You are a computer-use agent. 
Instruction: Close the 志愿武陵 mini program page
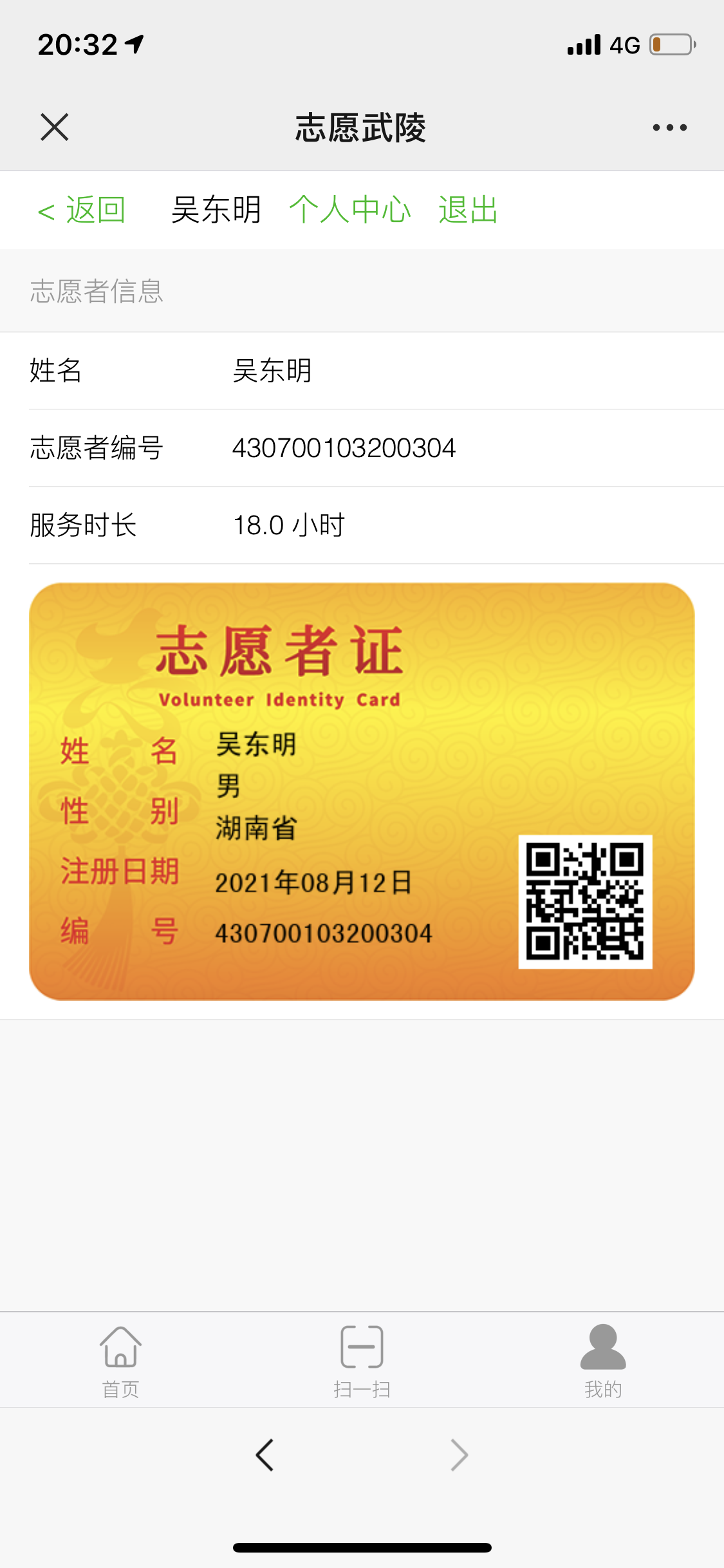tap(55, 127)
